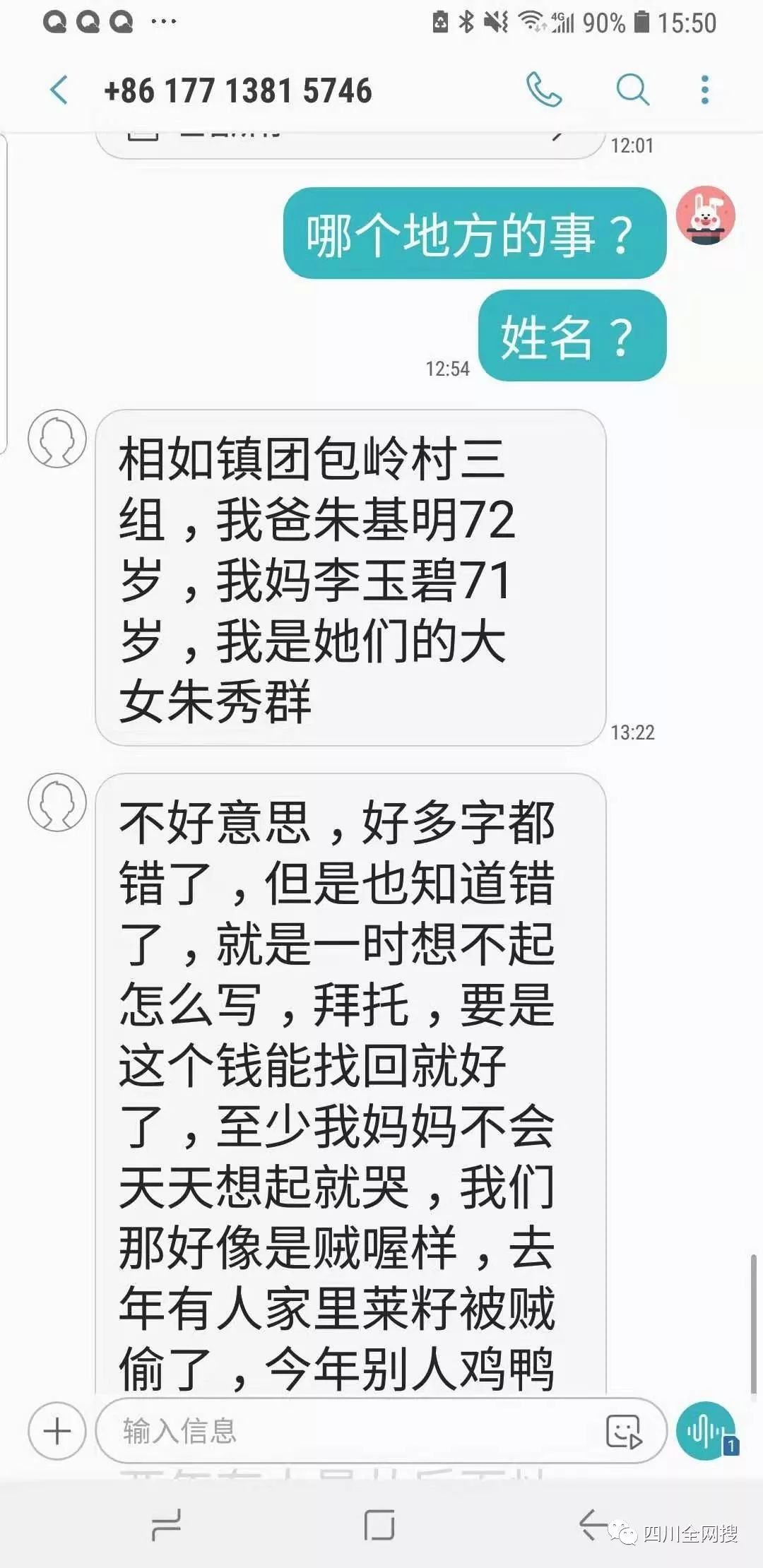Go back from this message thread
This screenshot has height=1568, width=763.
click(59, 90)
